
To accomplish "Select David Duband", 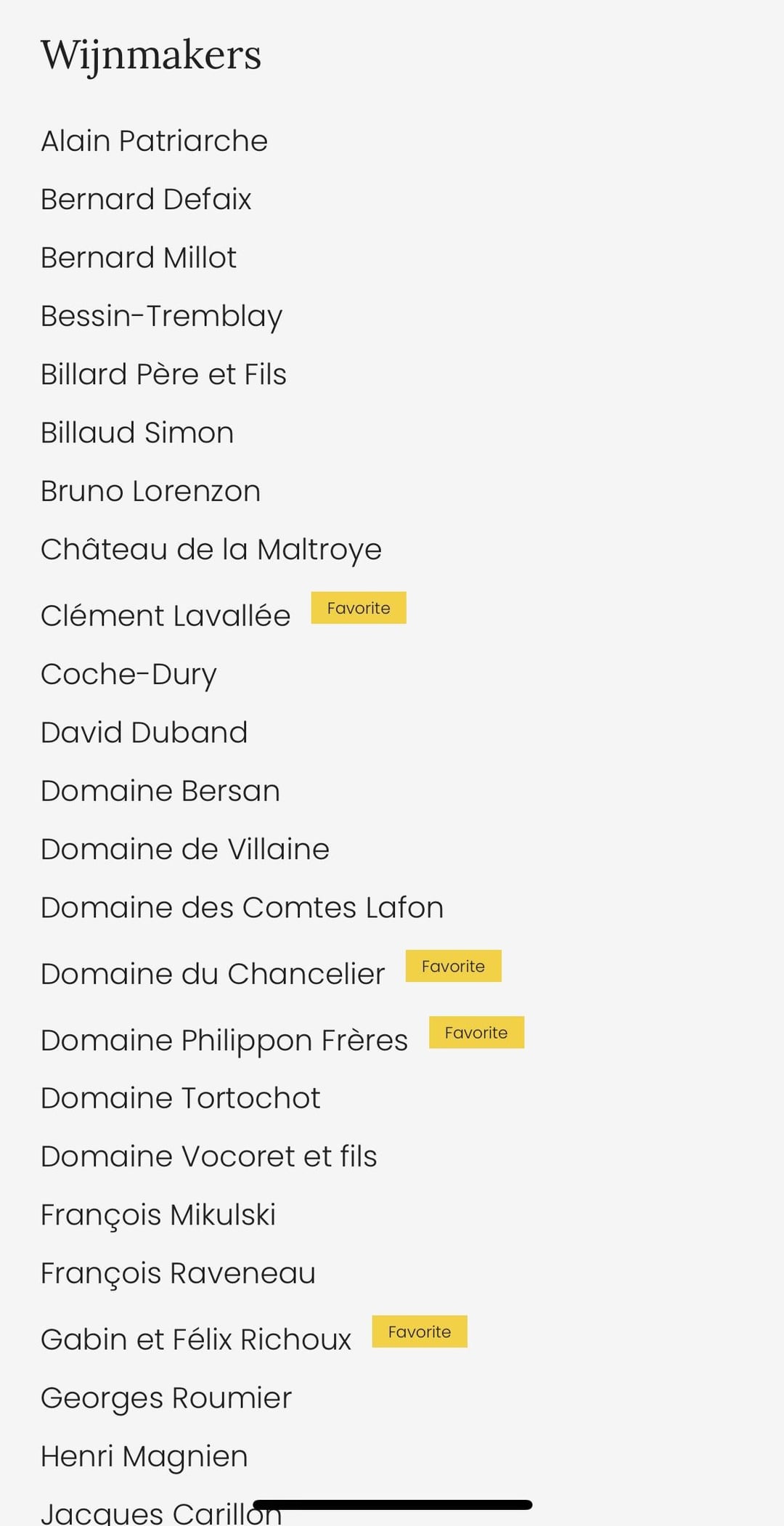I will pyautogui.click(x=144, y=733).
